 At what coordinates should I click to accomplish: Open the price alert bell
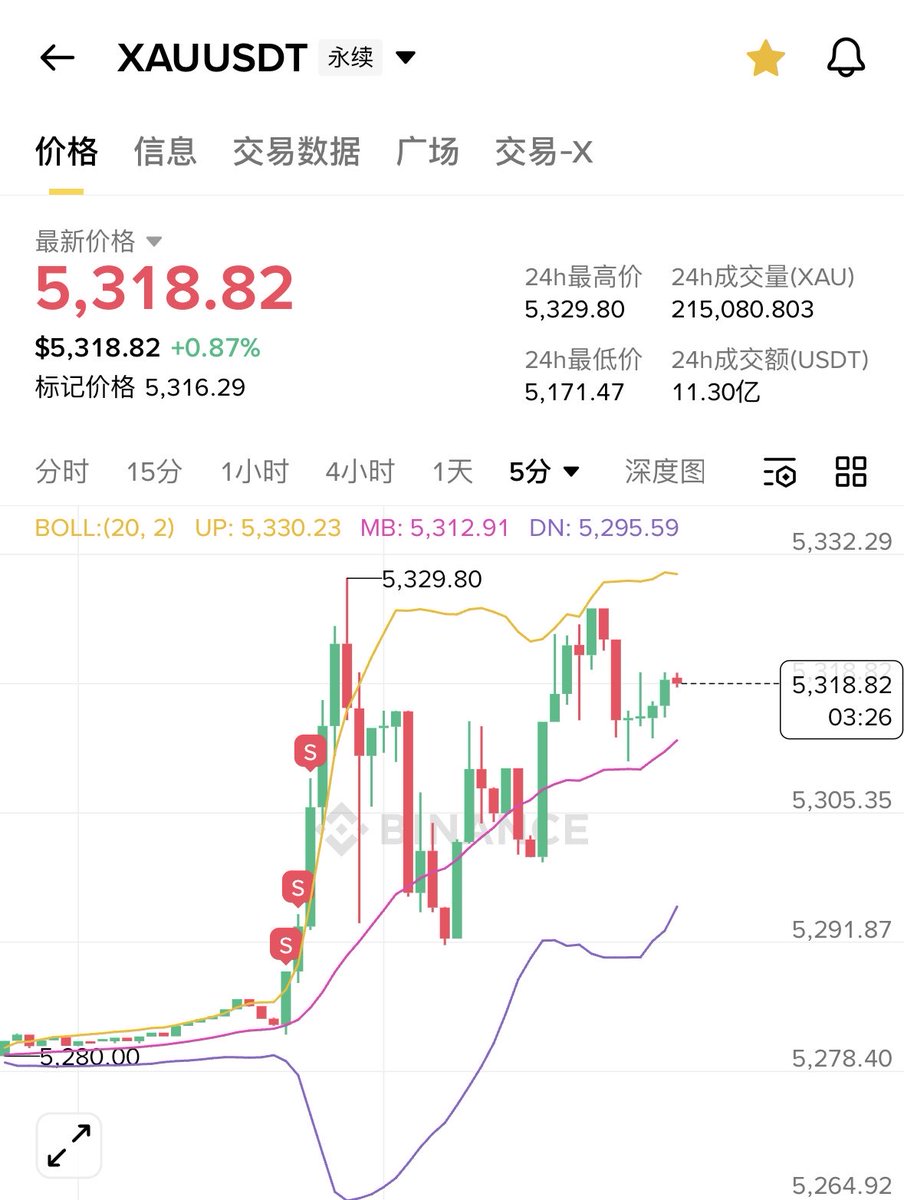pyautogui.click(x=845, y=58)
